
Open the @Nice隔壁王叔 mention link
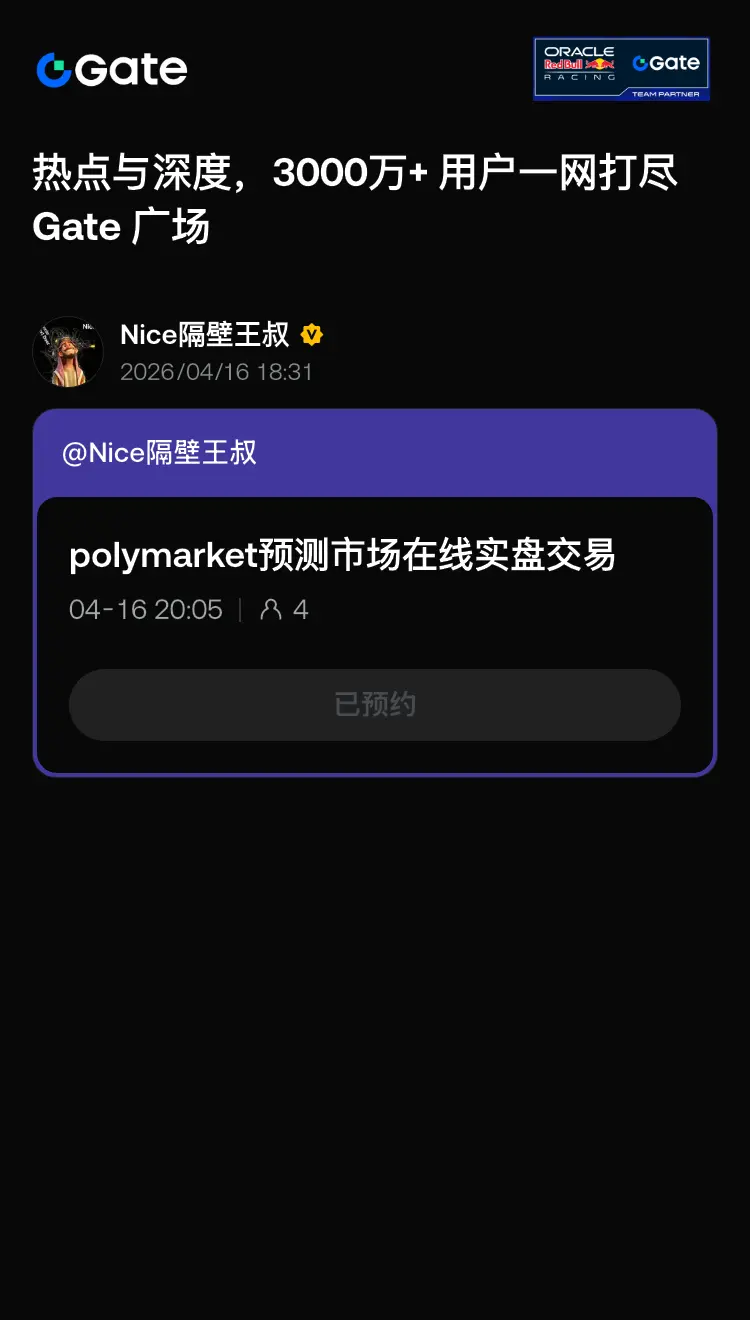156,453
